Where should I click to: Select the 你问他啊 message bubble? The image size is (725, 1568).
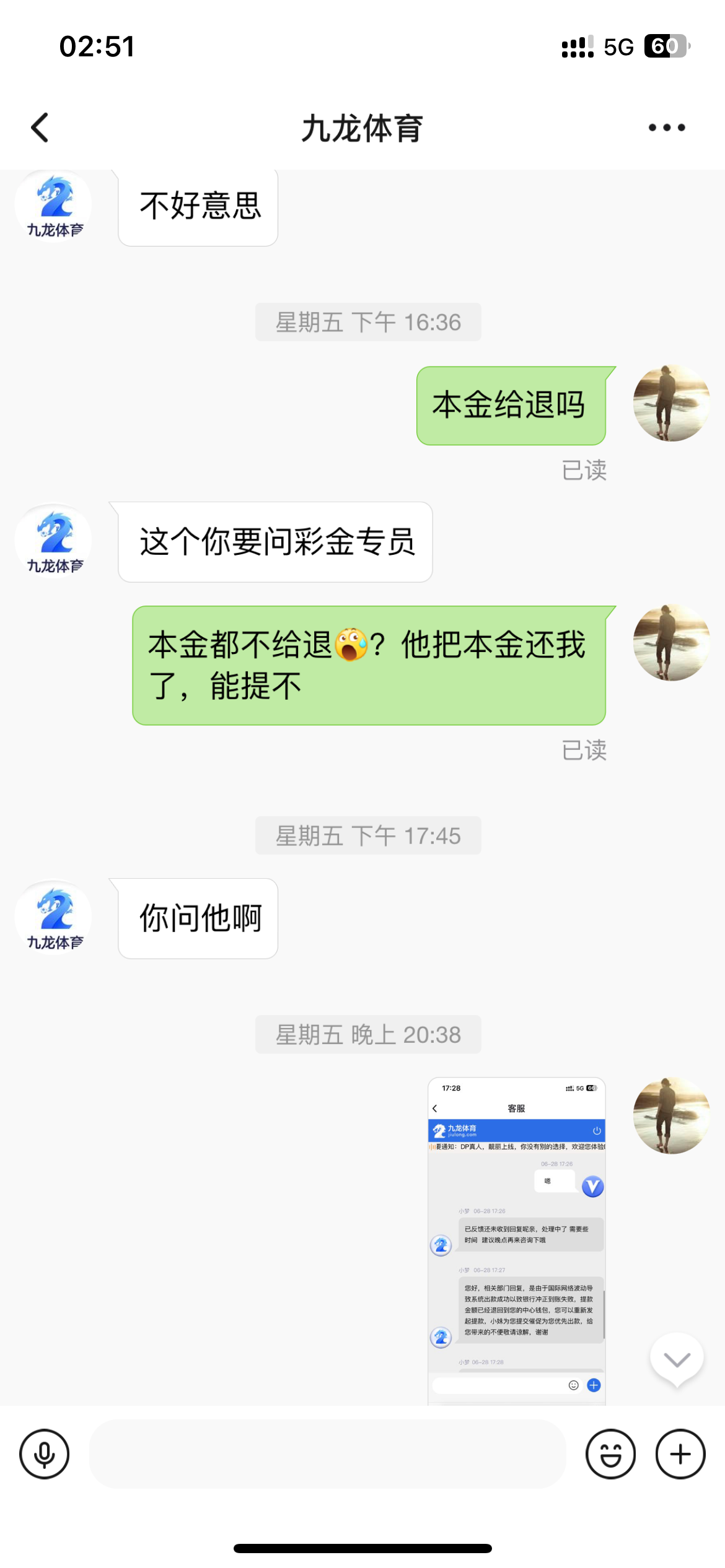tap(198, 918)
